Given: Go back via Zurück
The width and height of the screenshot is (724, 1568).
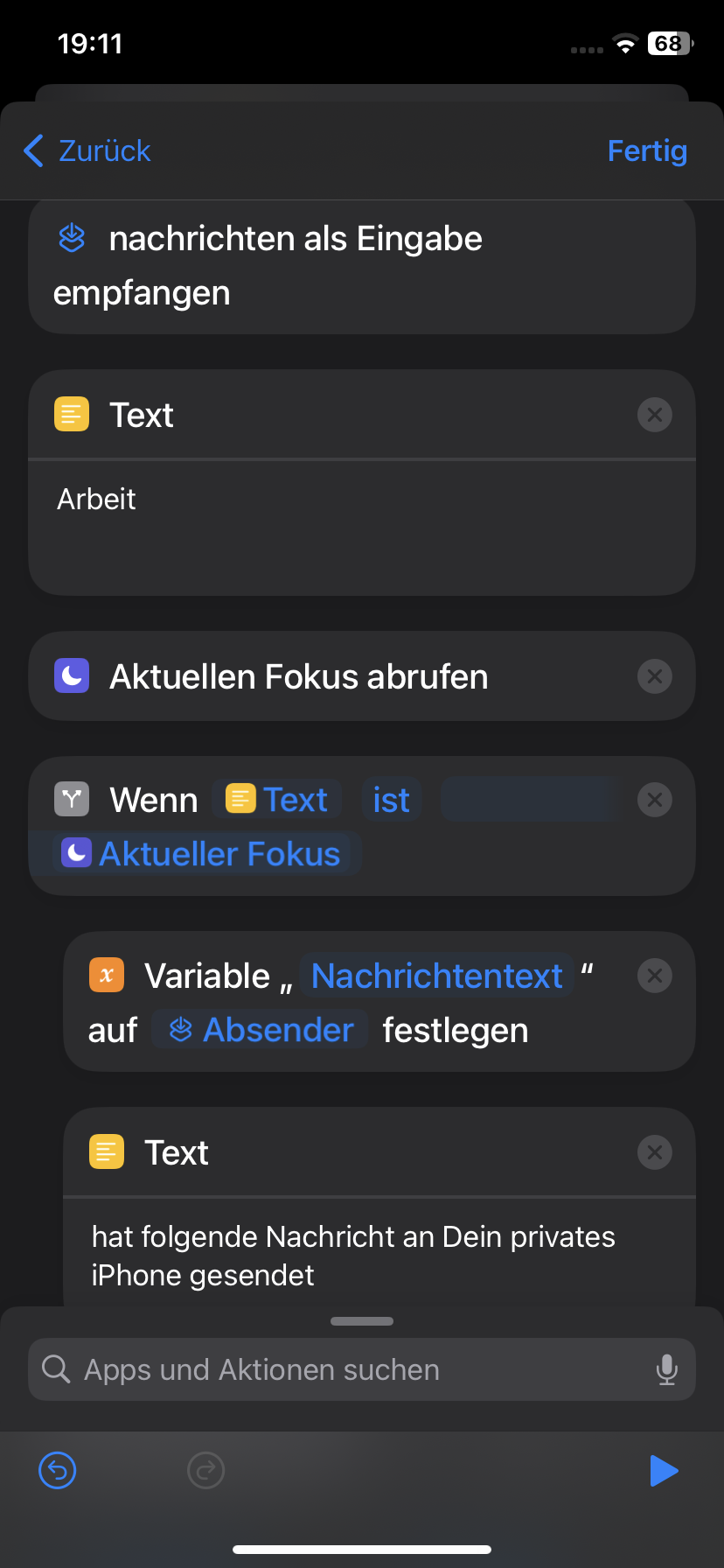Looking at the screenshot, I should [87, 150].
